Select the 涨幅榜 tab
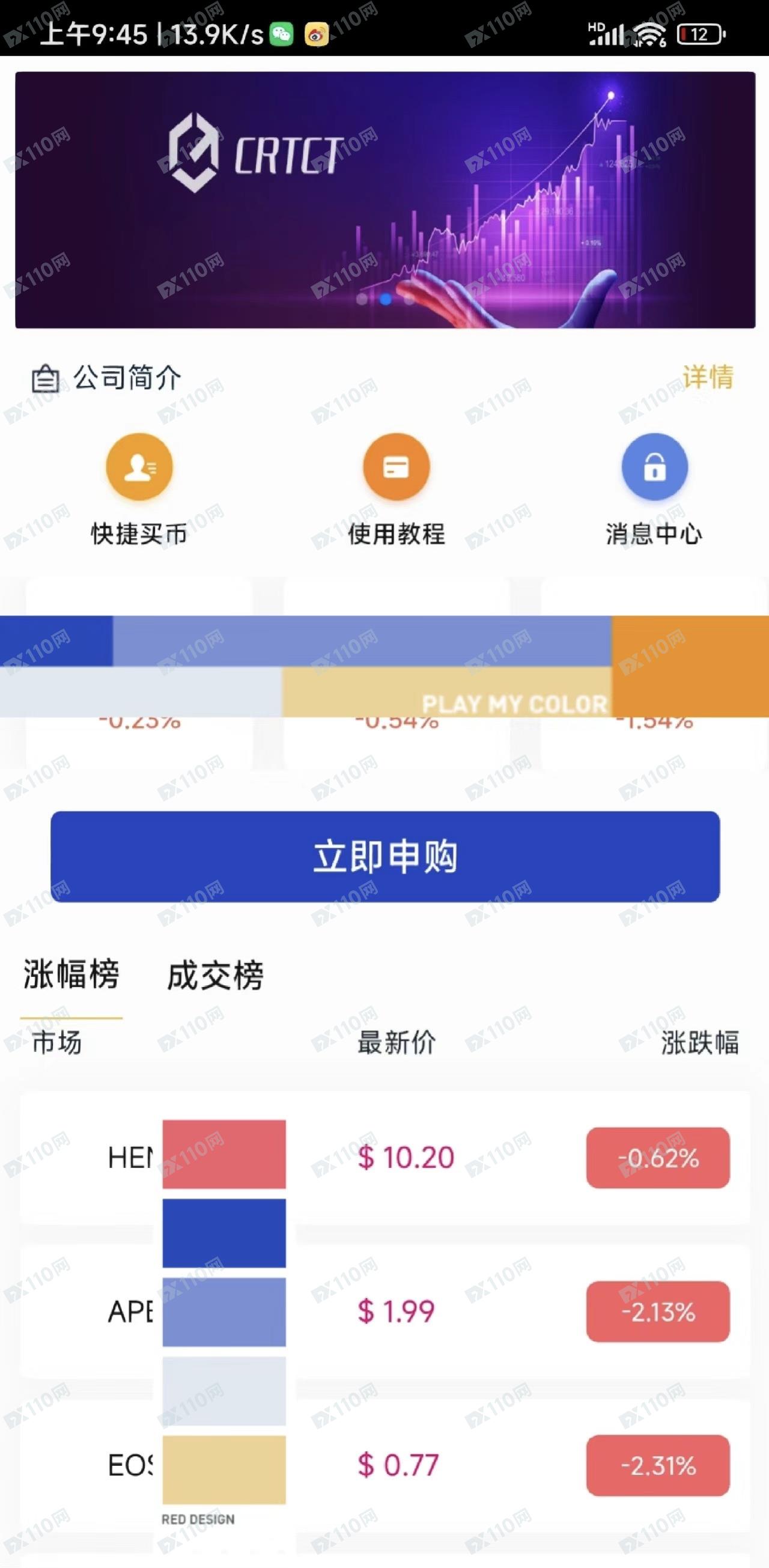 click(x=71, y=974)
